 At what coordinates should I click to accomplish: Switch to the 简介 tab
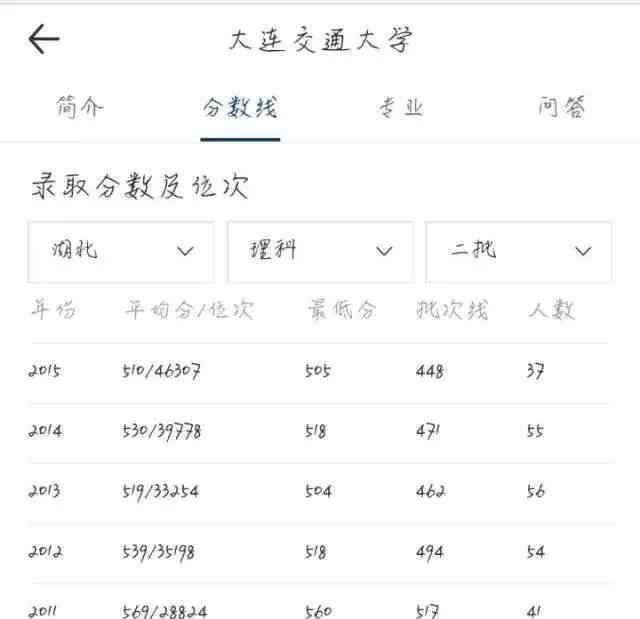click(x=79, y=108)
